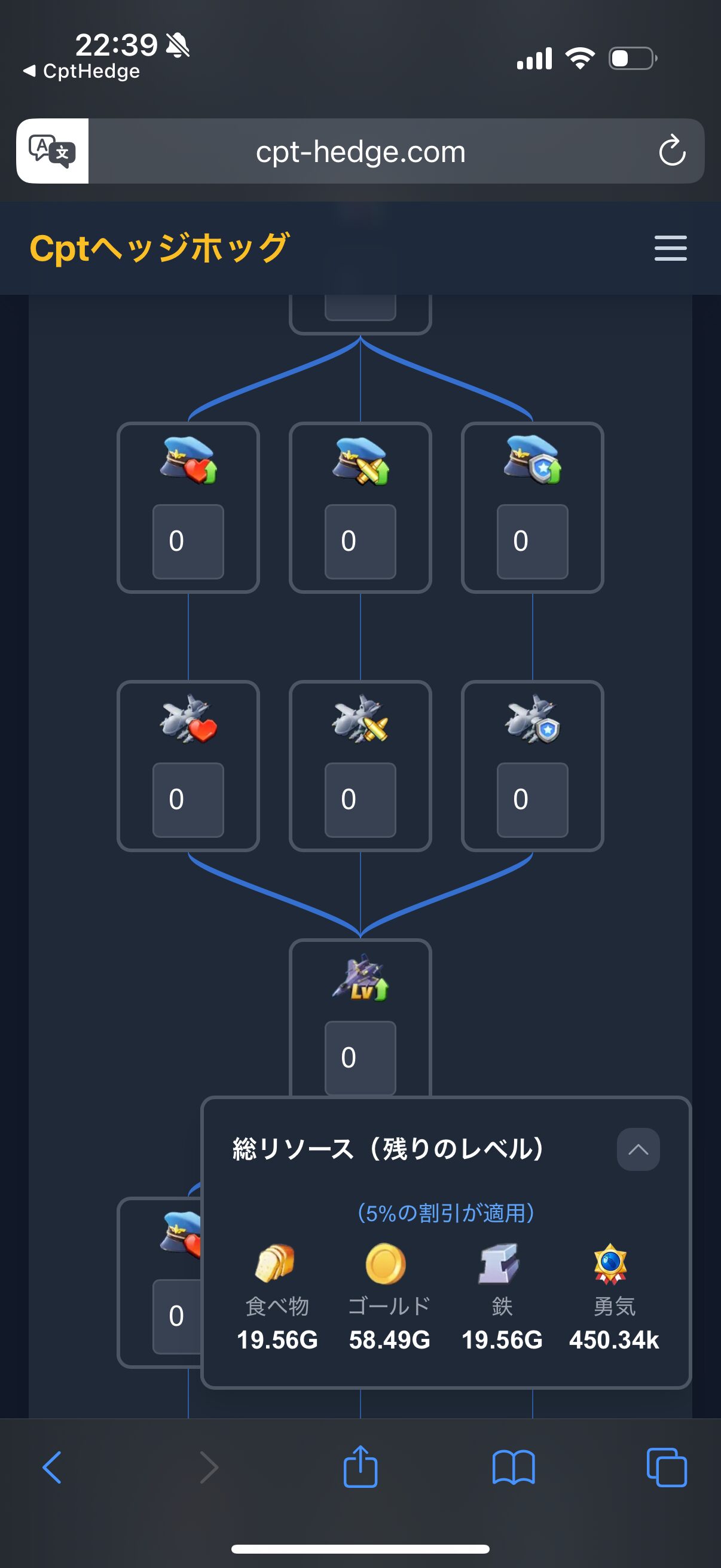Select the officer cap shield level field

pos(533,541)
